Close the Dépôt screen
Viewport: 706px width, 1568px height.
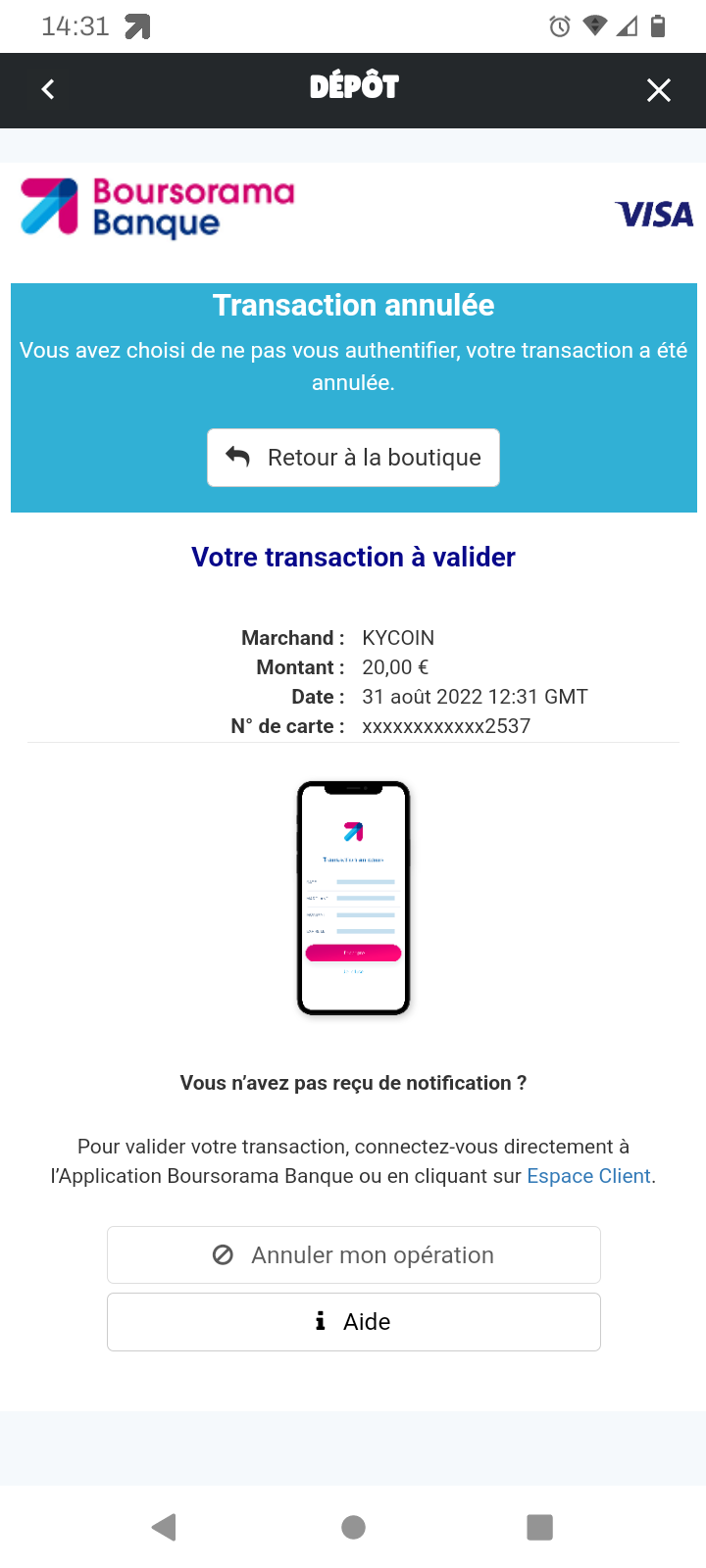(659, 90)
